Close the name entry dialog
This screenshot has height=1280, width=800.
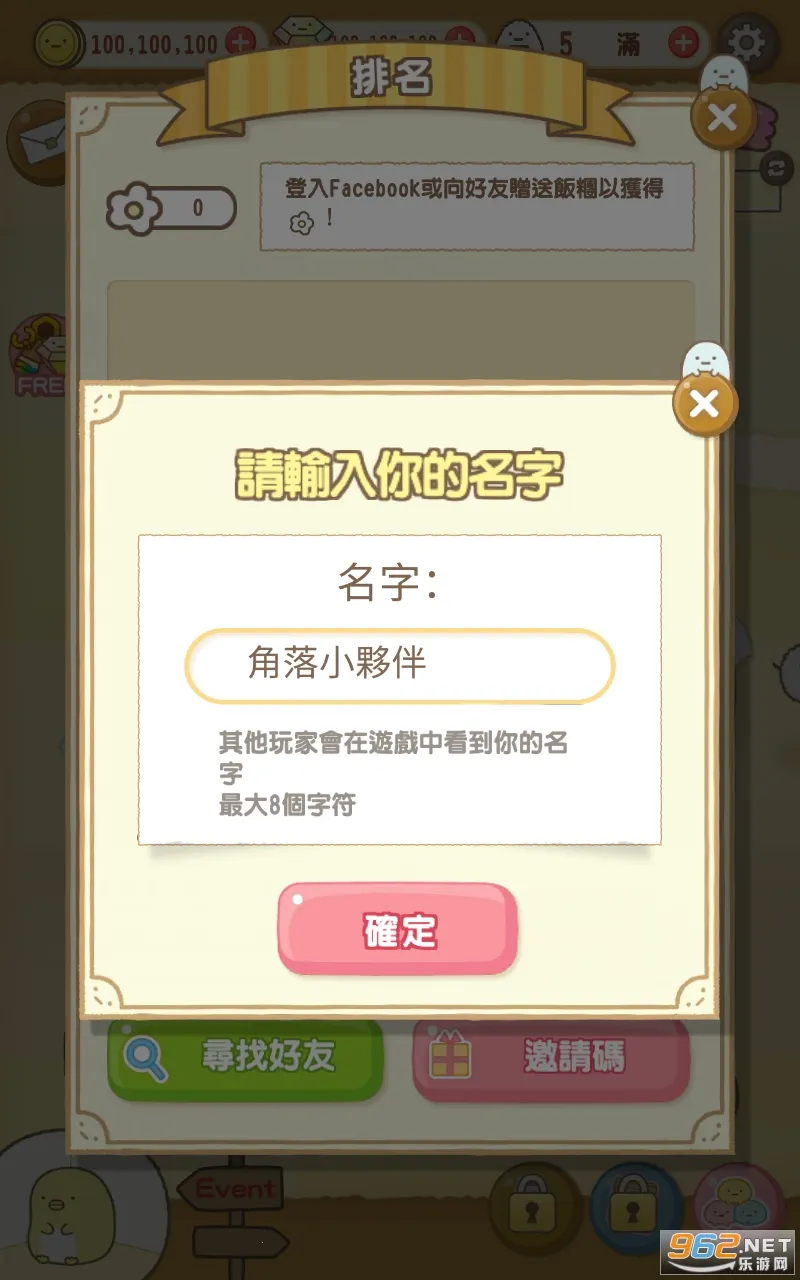pyautogui.click(x=705, y=404)
